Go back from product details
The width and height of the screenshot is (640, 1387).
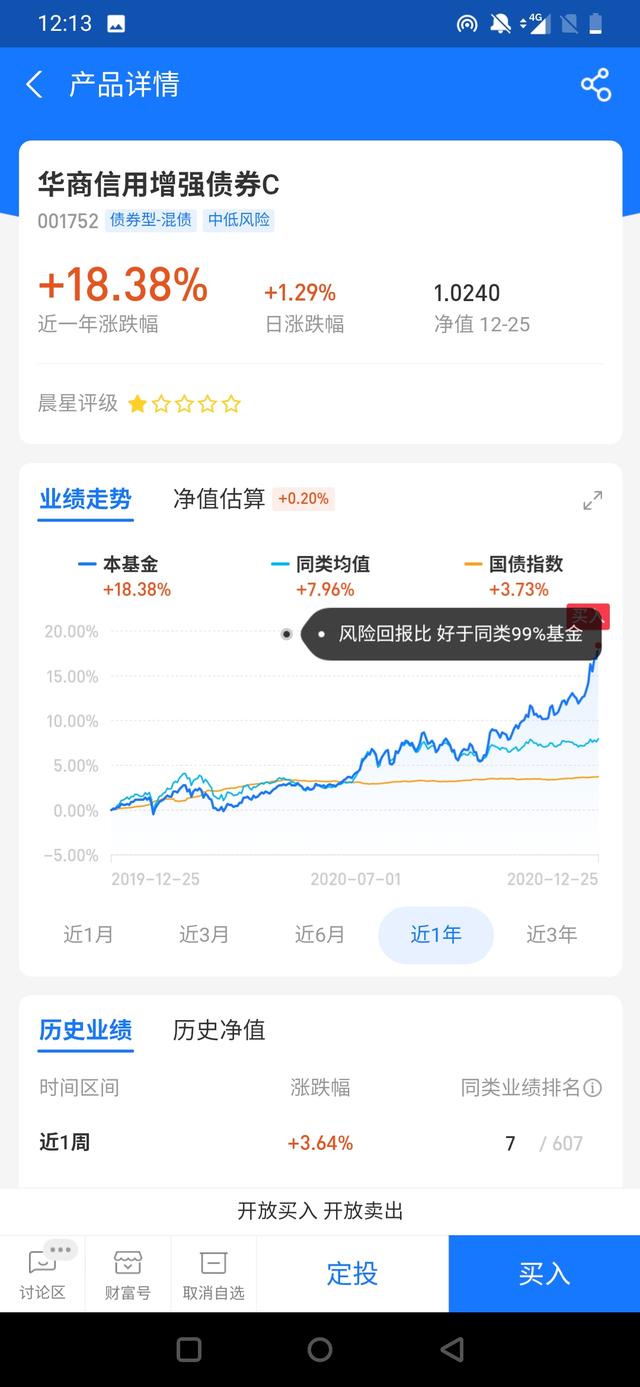pos(34,85)
